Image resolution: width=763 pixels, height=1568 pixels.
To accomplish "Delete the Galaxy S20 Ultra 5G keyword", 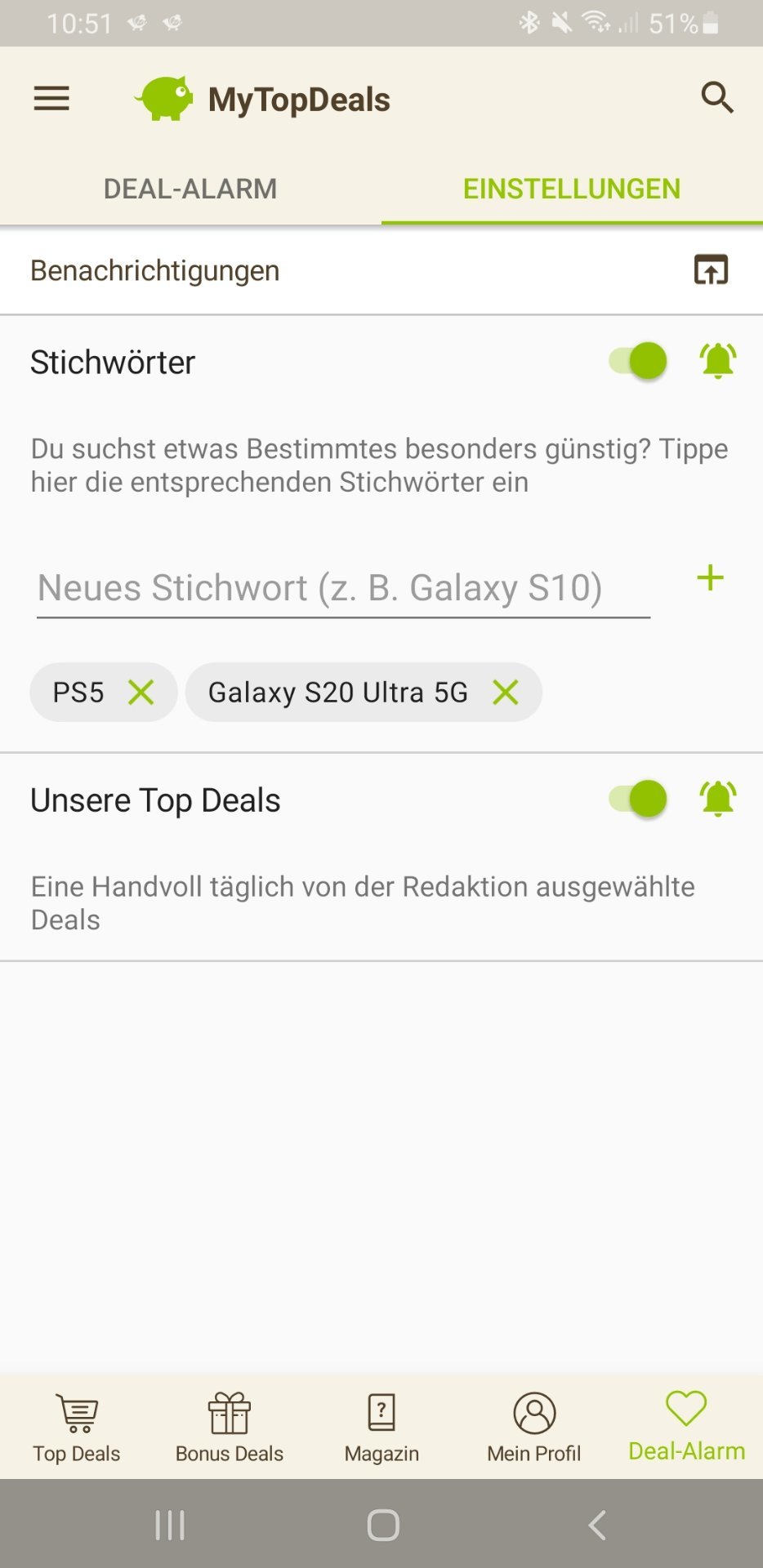I will point(506,693).
